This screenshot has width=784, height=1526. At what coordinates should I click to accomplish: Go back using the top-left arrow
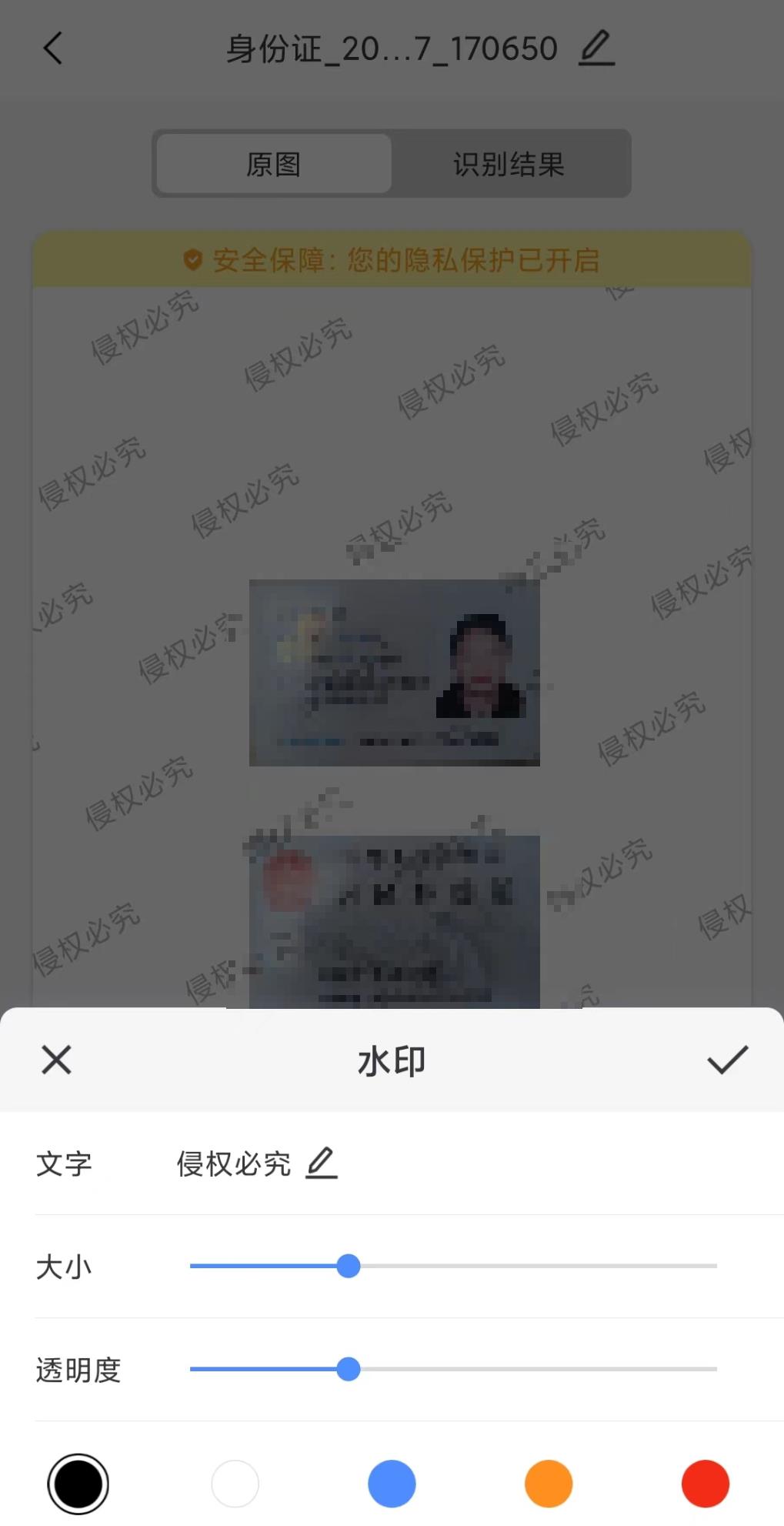click(x=52, y=48)
